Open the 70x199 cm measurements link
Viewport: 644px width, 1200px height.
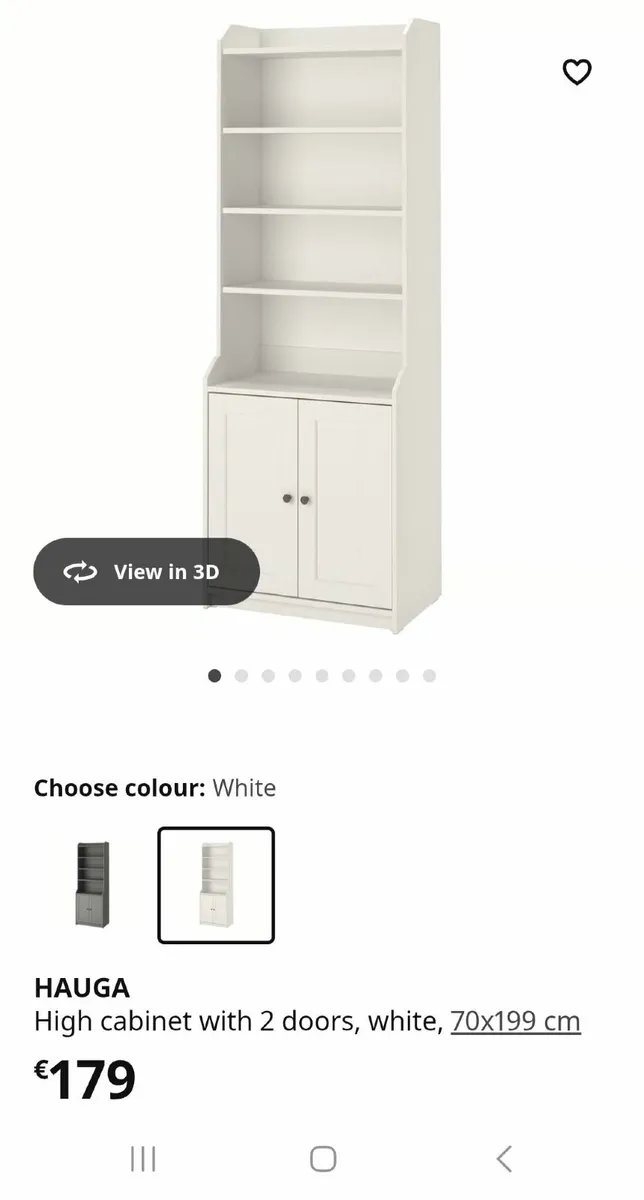pos(515,1021)
